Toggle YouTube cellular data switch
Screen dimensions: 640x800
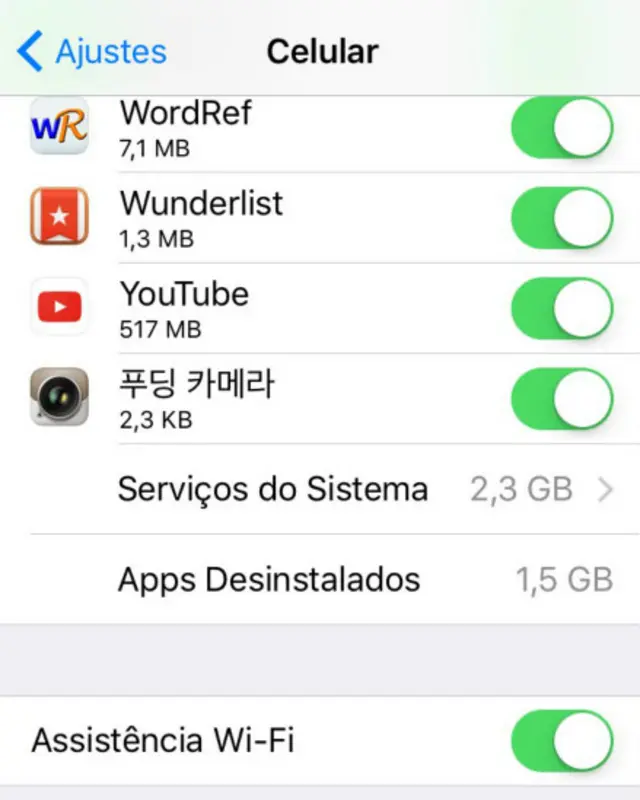coord(561,308)
